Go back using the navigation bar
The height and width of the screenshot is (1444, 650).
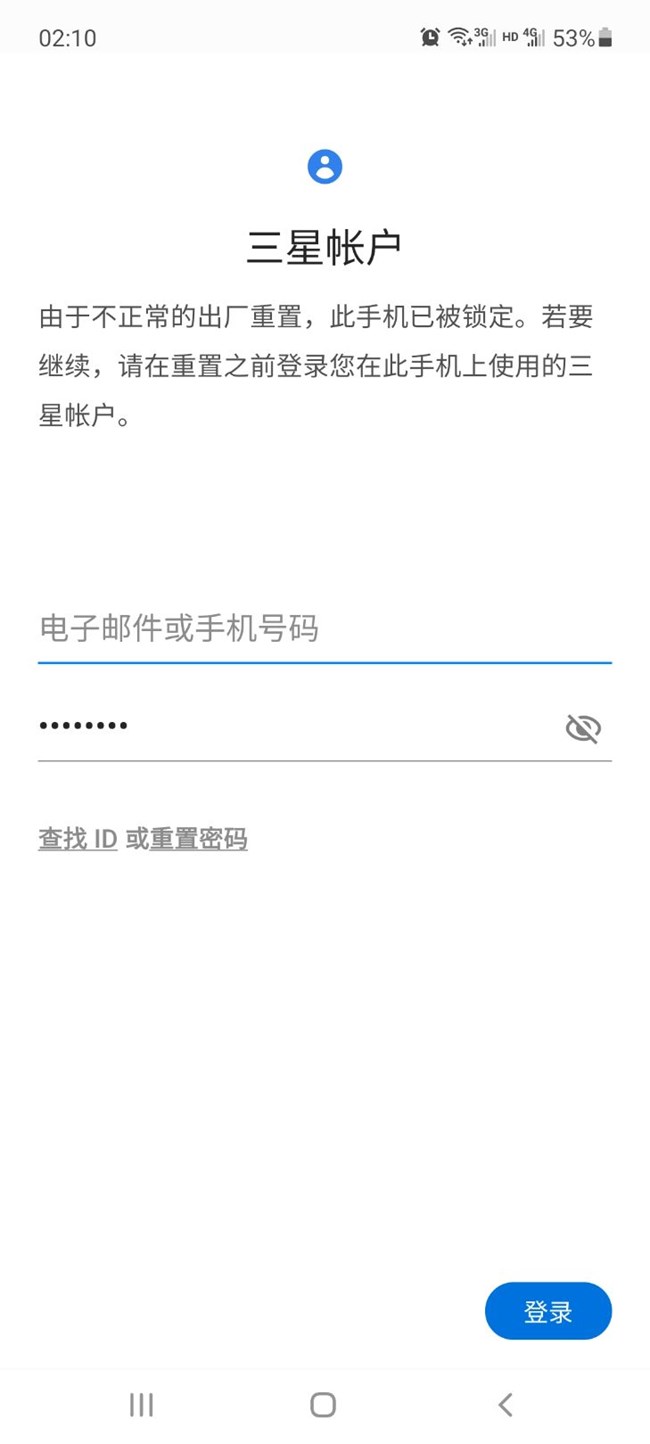pos(505,1404)
